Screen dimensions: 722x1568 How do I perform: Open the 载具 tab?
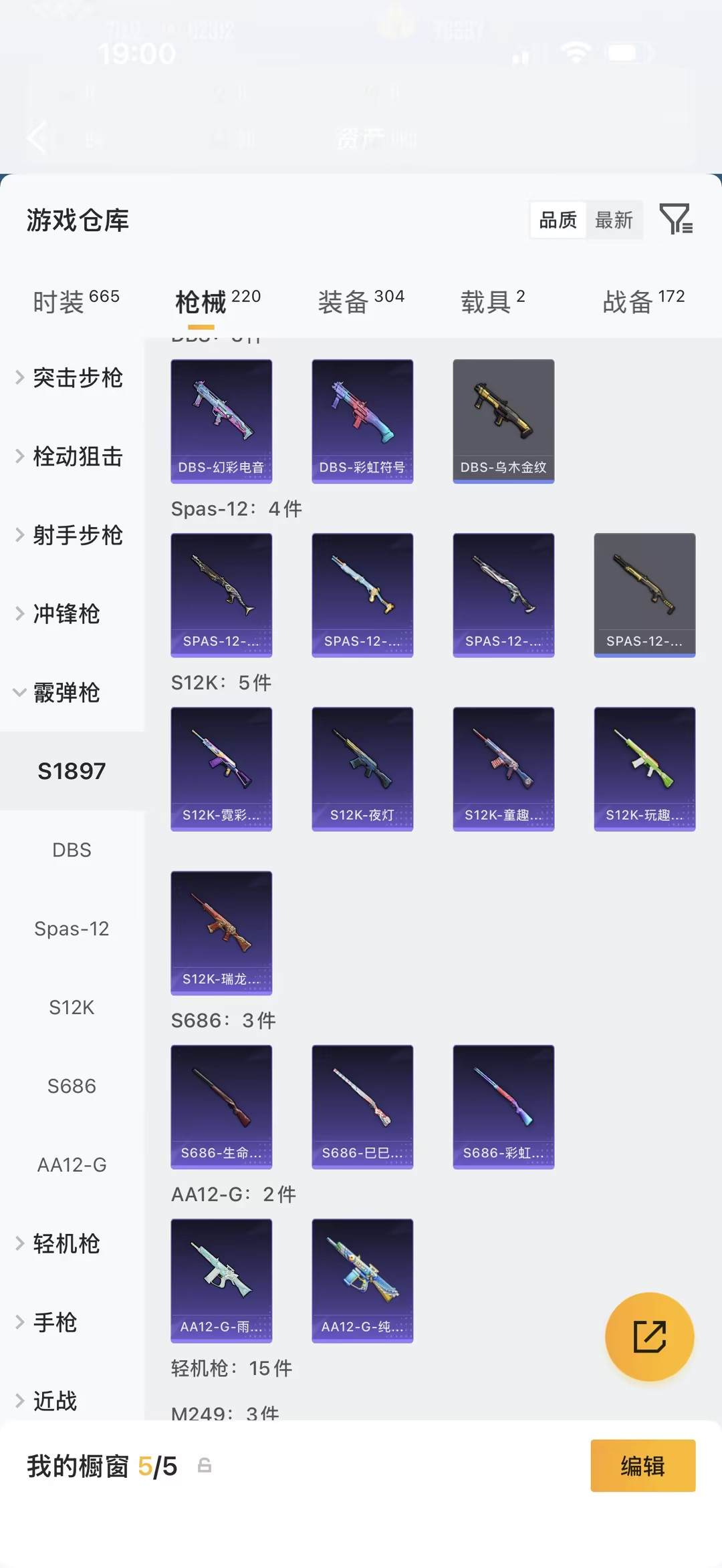pos(492,301)
